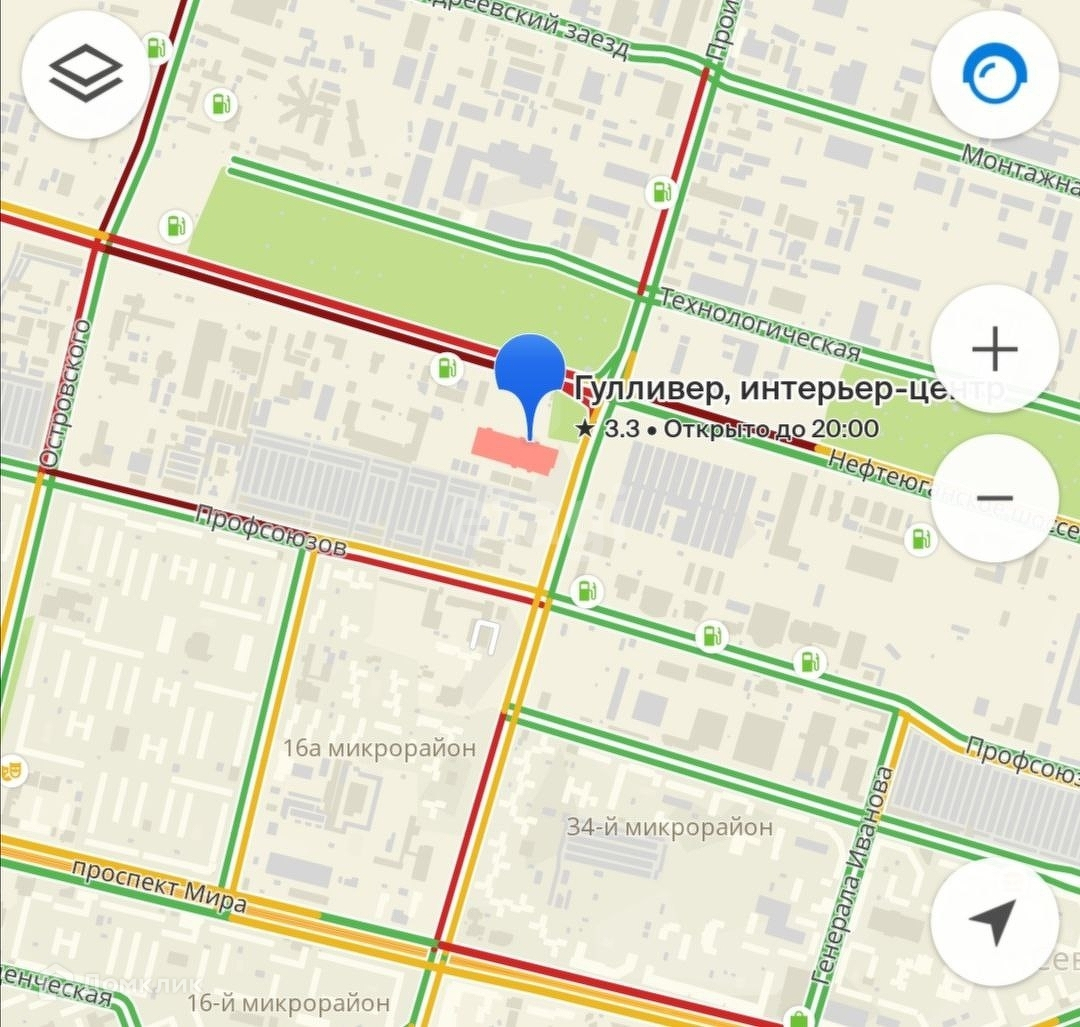Zoom out of the map
Image resolution: width=1080 pixels, height=1027 pixels.
pyautogui.click(x=994, y=498)
